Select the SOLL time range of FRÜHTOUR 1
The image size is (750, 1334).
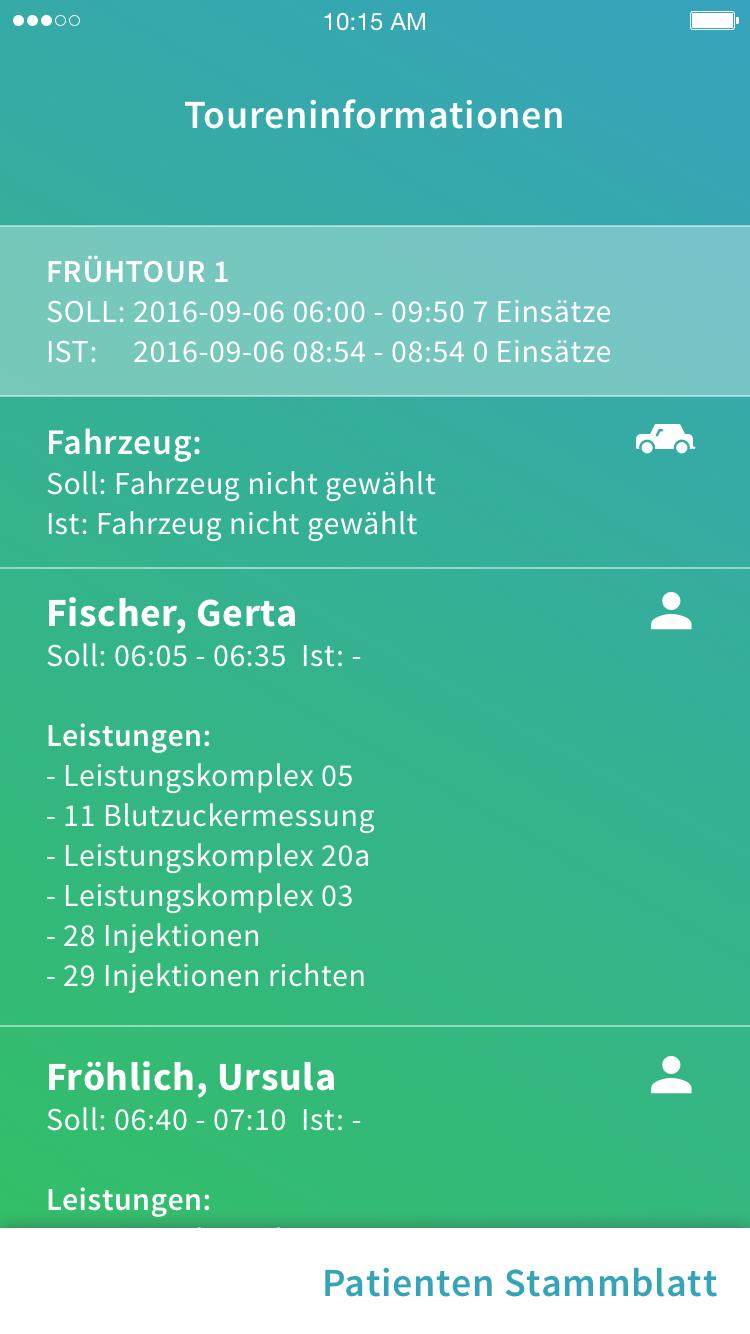[x=330, y=312]
